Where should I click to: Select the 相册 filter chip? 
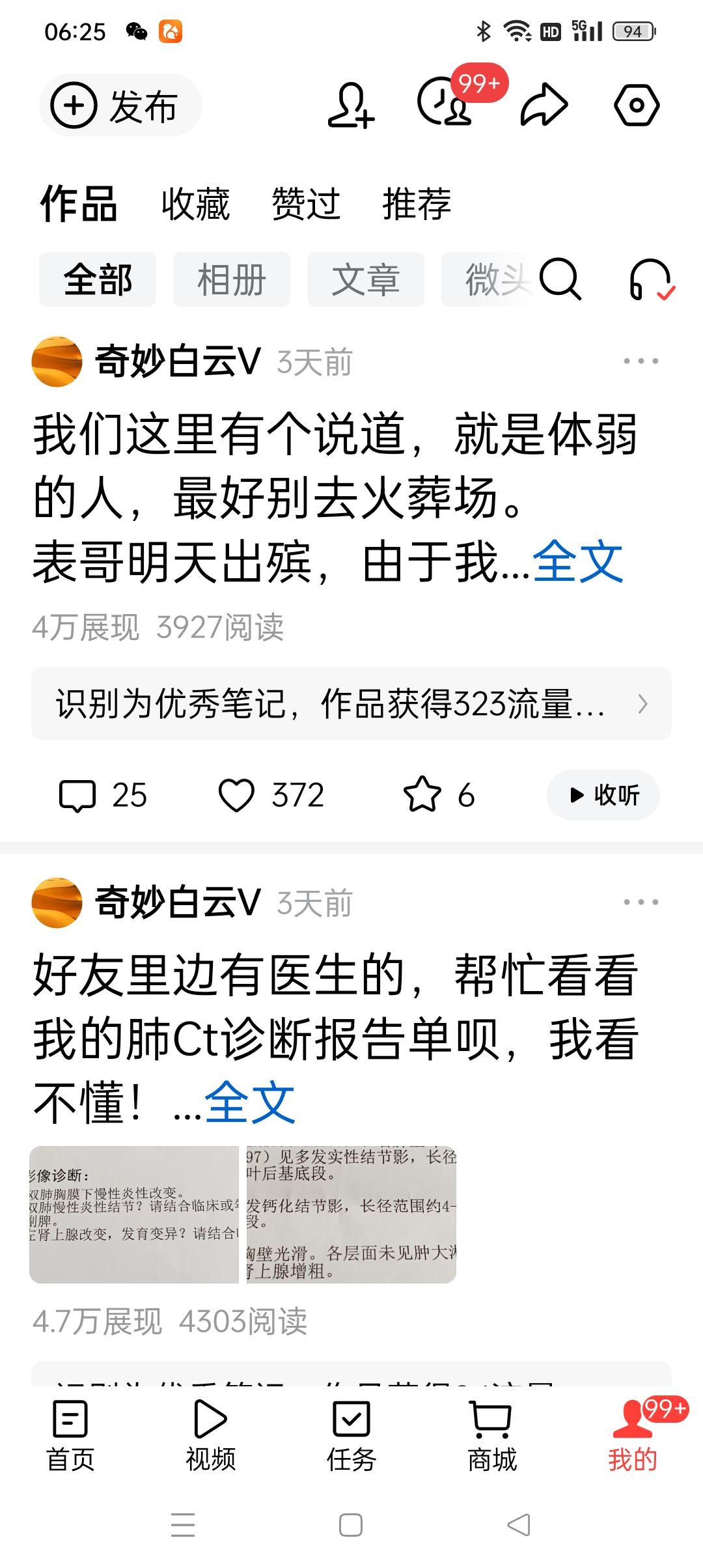[232, 281]
